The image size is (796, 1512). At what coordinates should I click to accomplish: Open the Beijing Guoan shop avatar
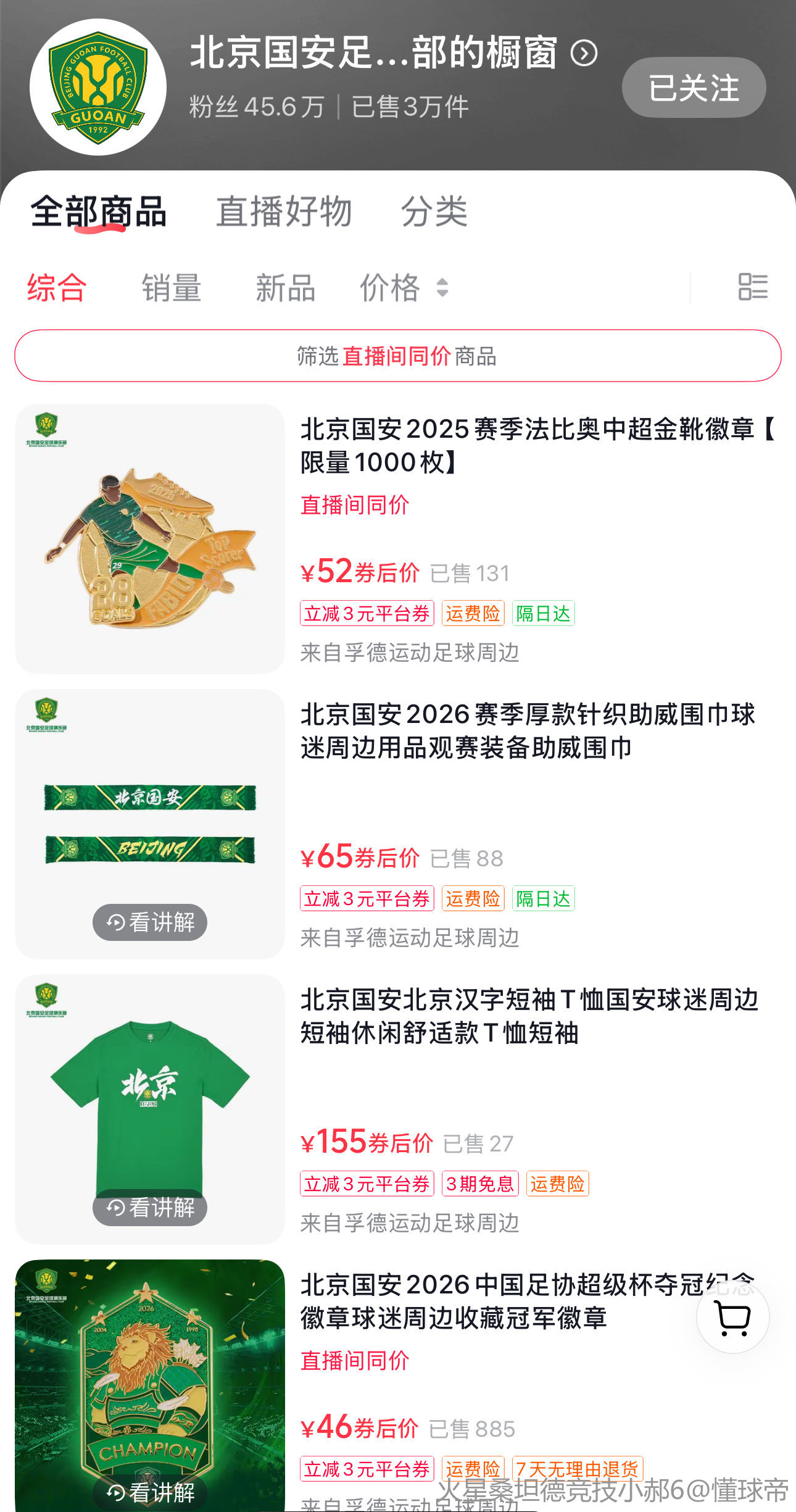click(x=98, y=87)
